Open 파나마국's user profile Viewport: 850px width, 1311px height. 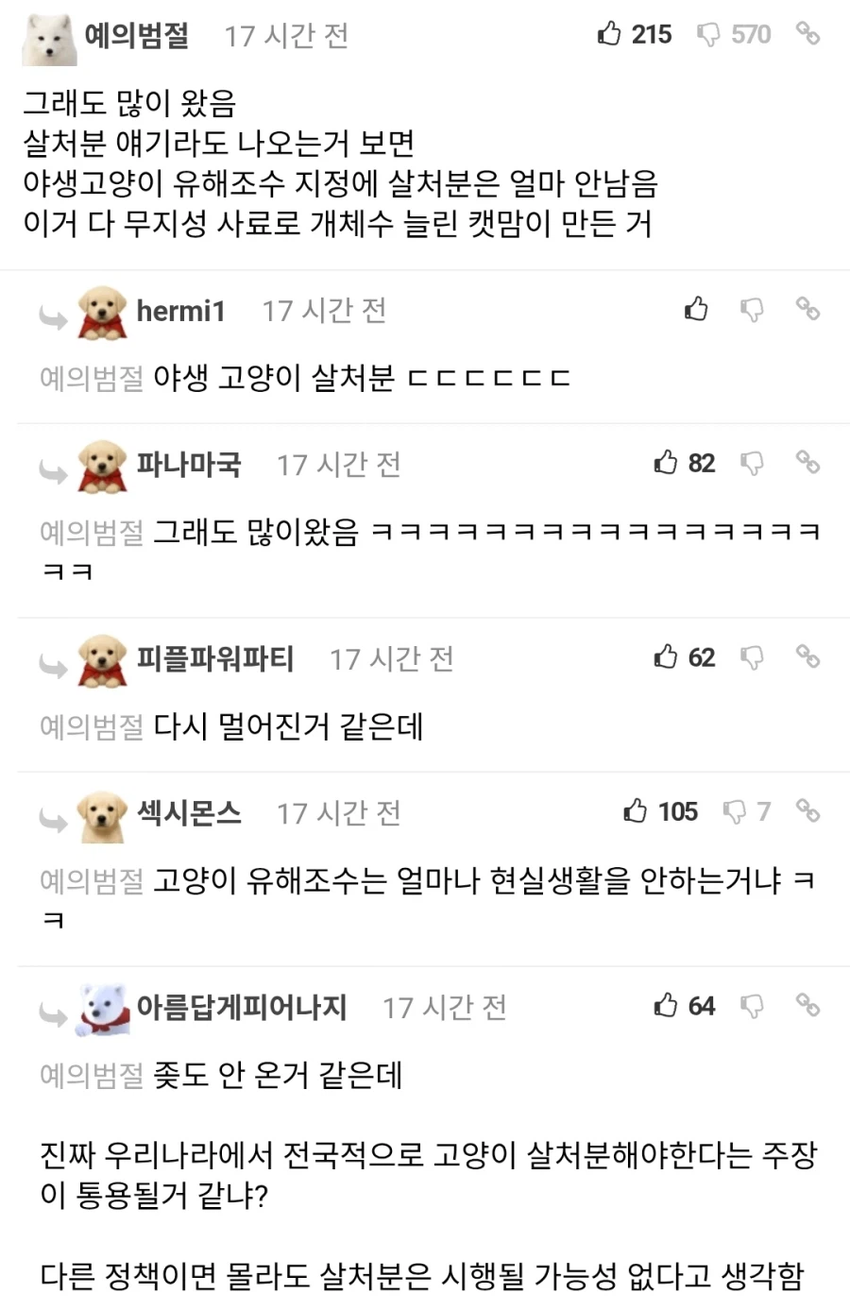pos(189,464)
